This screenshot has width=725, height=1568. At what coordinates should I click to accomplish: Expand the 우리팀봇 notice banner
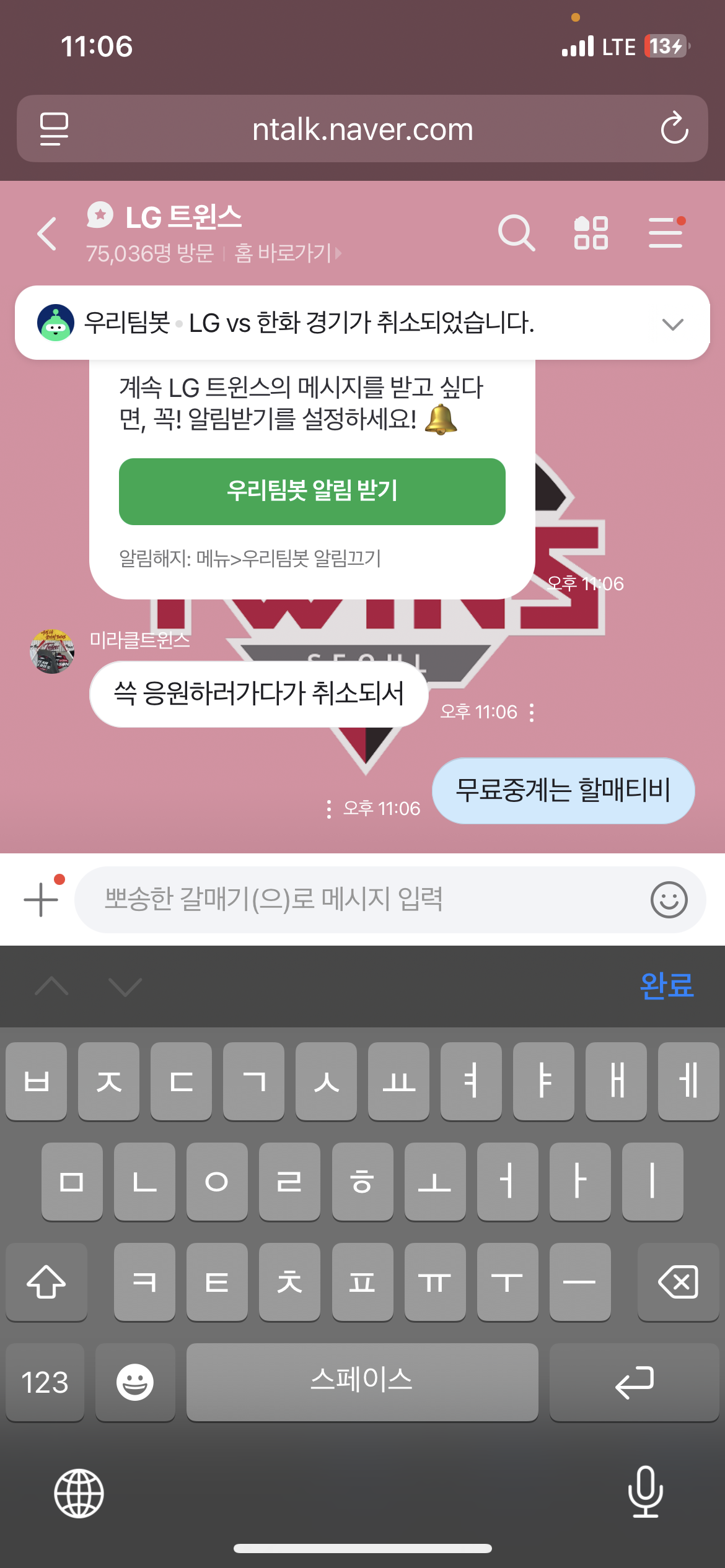click(672, 324)
